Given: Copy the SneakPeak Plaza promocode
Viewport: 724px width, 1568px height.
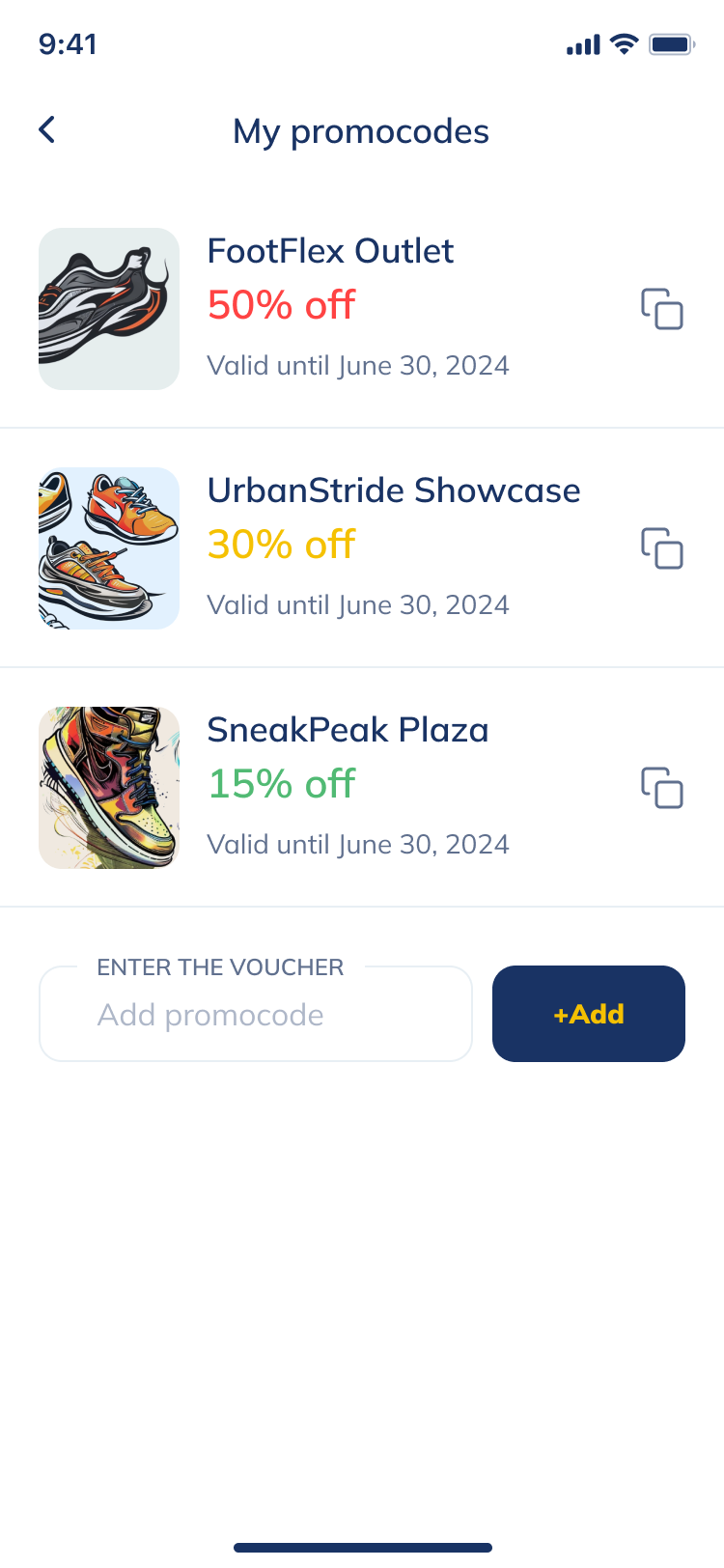Looking at the screenshot, I should 662,788.
